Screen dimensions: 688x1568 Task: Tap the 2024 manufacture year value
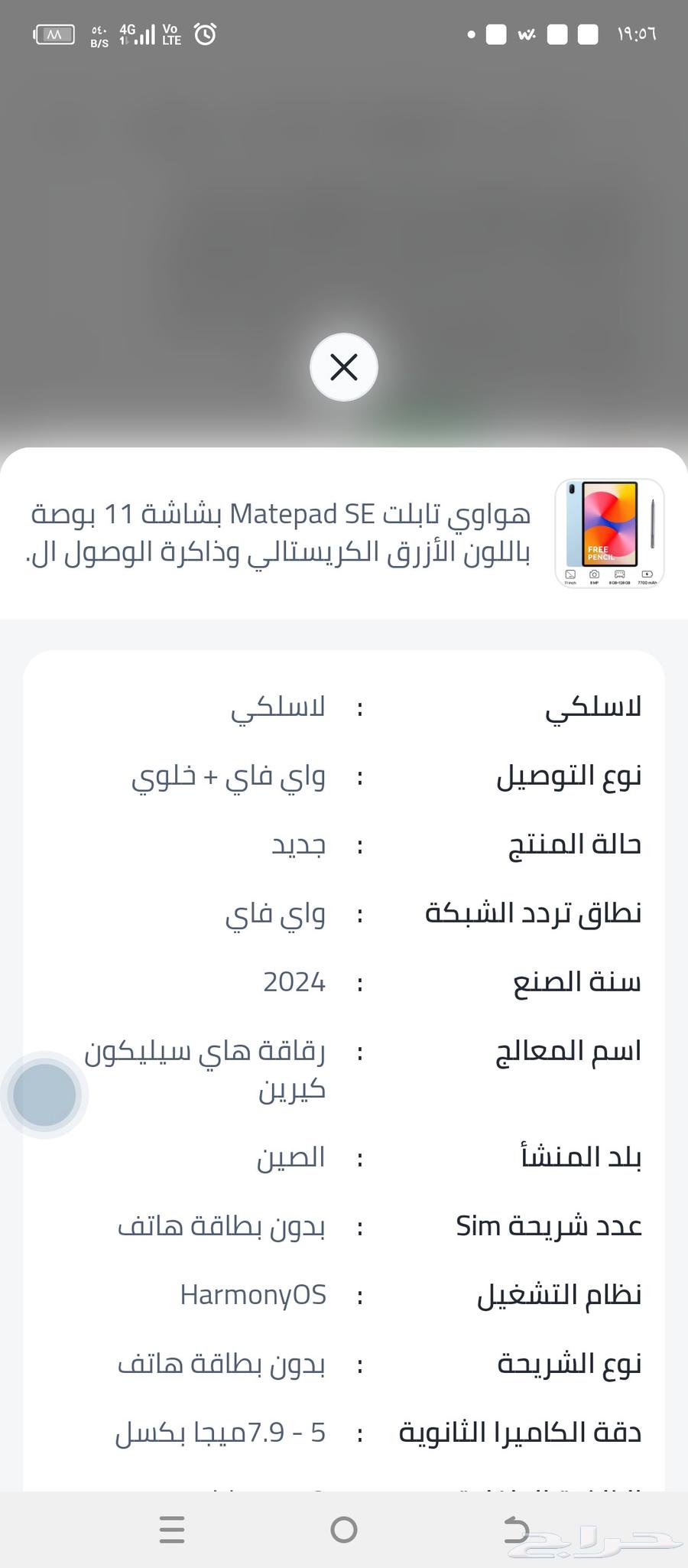(294, 981)
